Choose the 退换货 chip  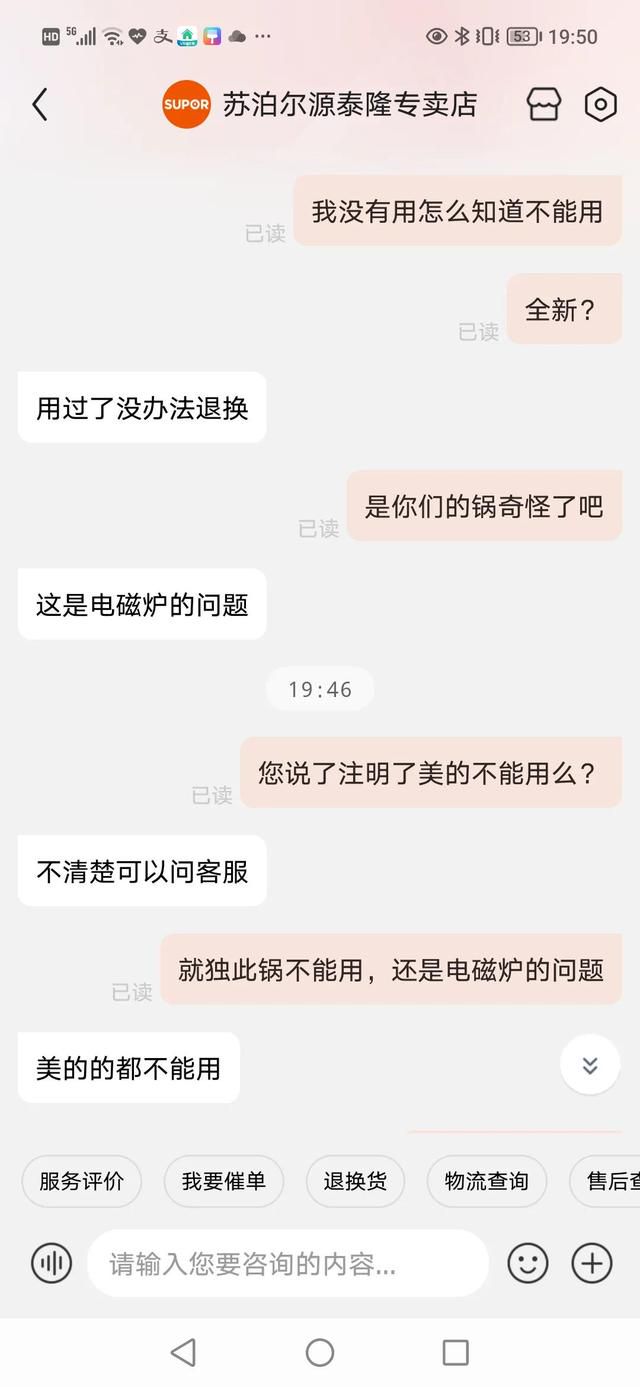[355, 1181]
